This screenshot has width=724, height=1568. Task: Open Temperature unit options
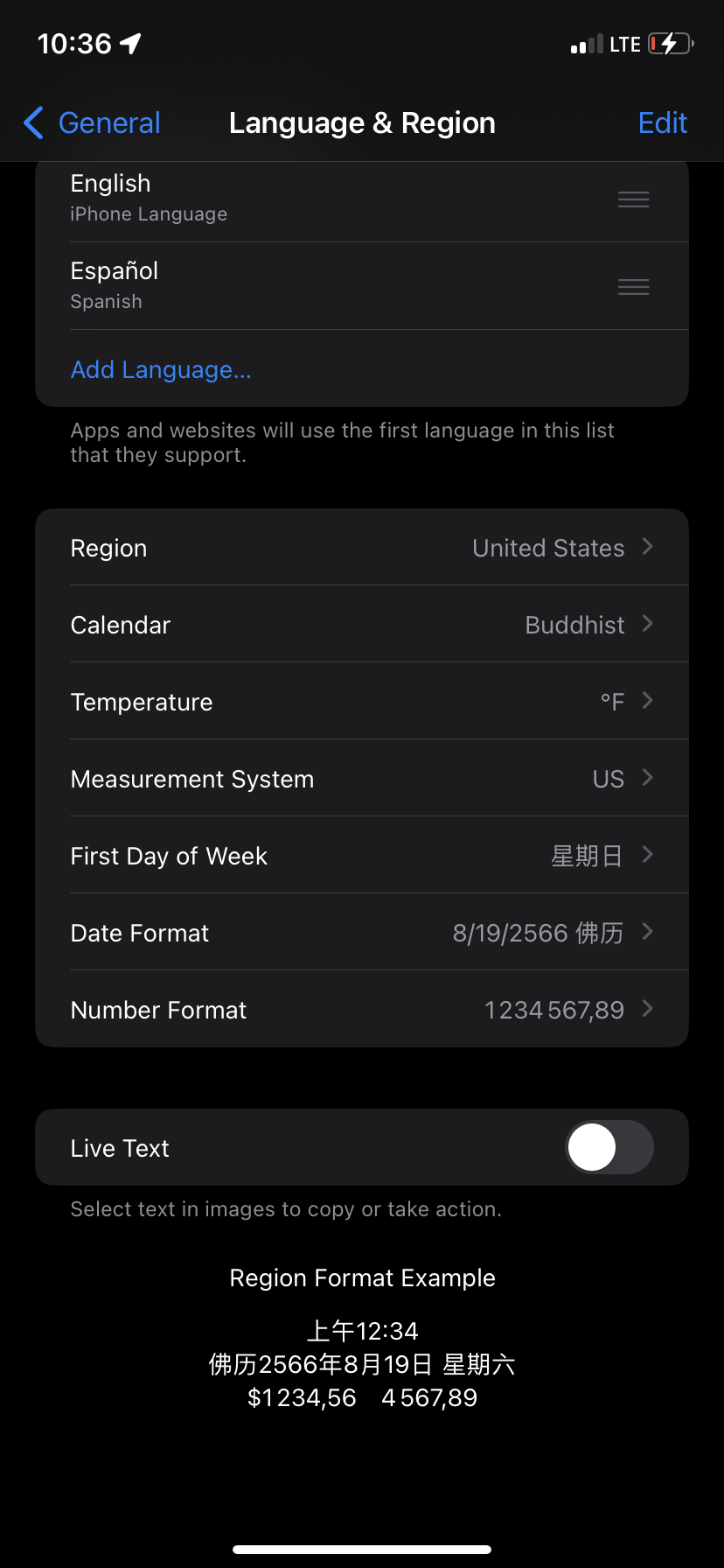[x=362, y=702]
